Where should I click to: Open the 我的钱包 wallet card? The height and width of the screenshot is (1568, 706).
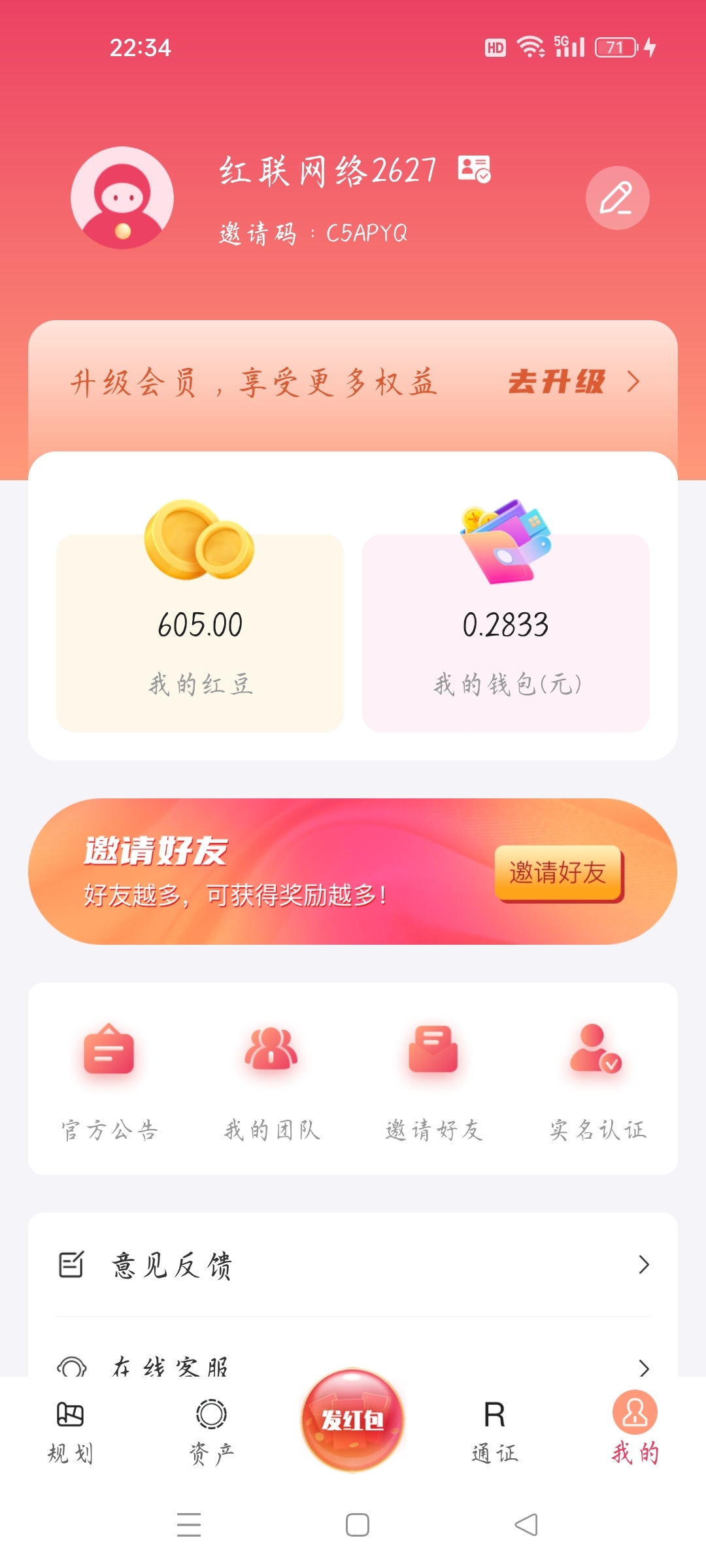coord(506,632)
